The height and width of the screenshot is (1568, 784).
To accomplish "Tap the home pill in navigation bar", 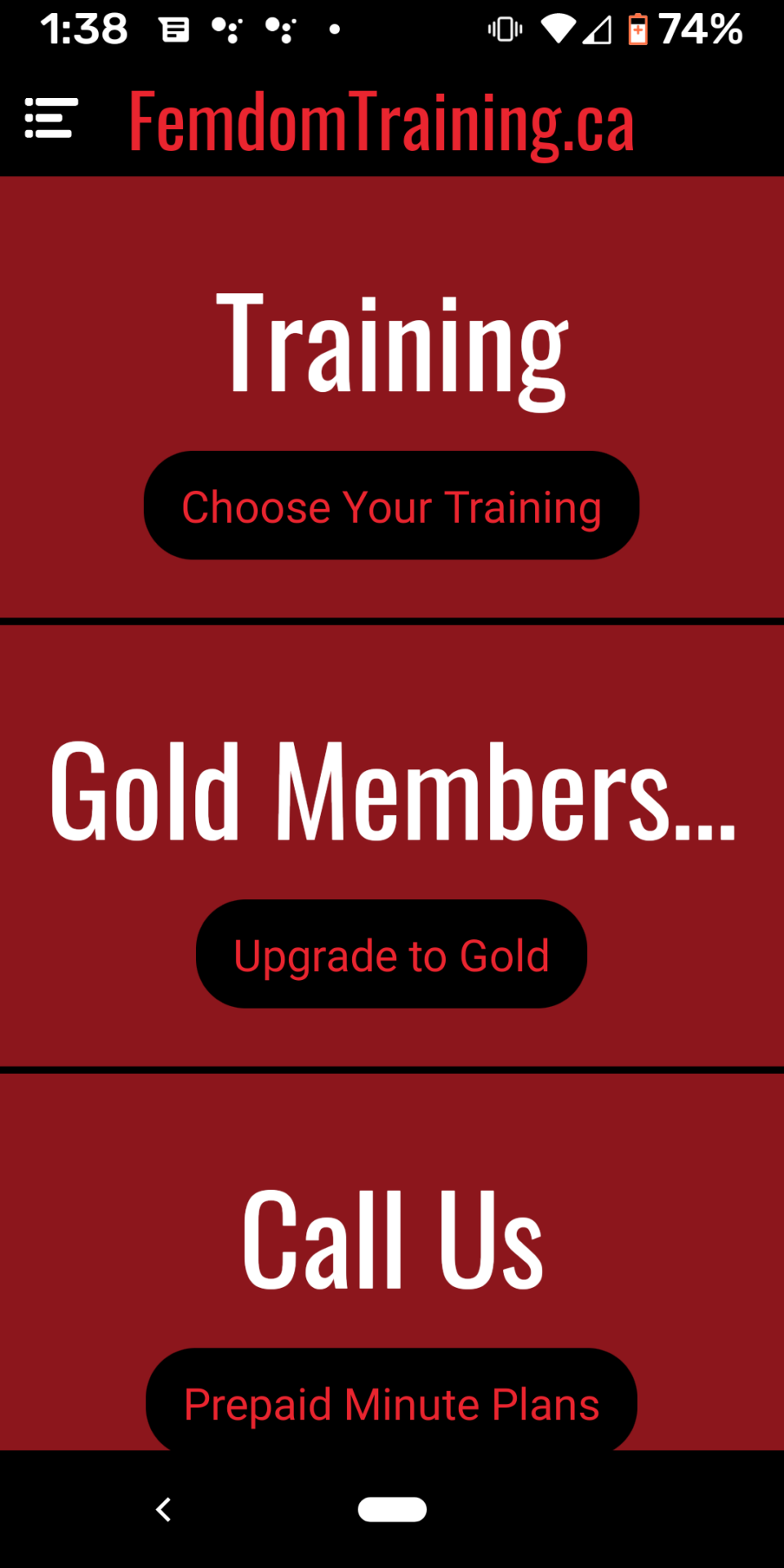I will tap(392, 1509).
